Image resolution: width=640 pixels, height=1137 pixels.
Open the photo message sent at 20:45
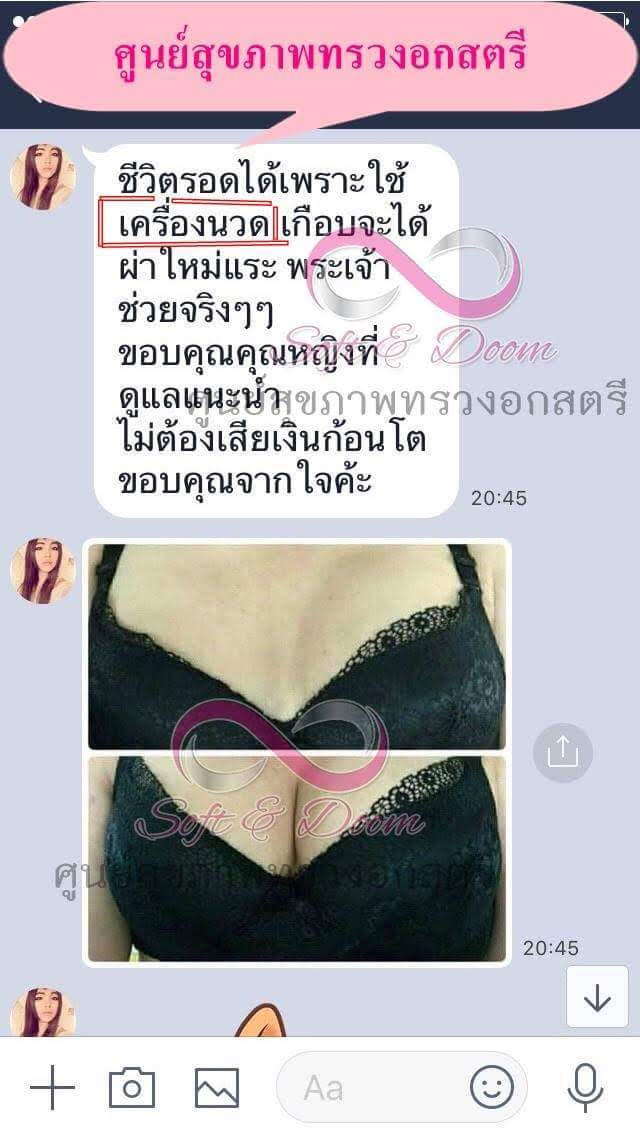297,753
